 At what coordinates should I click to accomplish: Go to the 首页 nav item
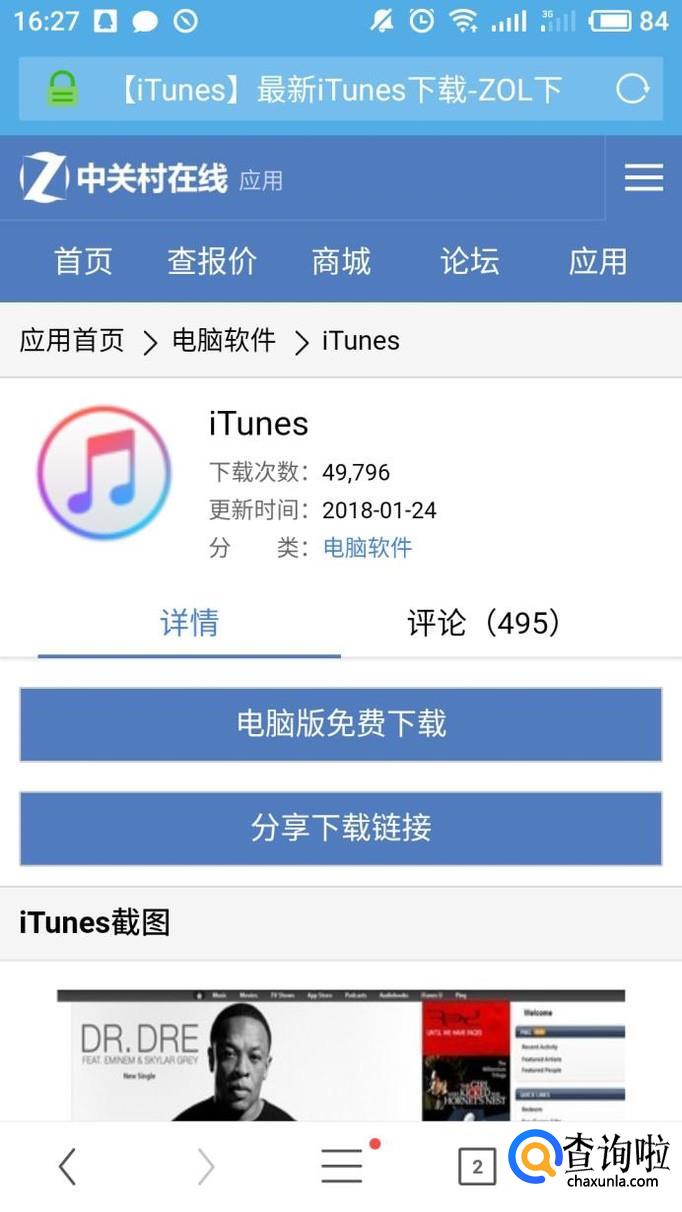(x=83, y=261)
